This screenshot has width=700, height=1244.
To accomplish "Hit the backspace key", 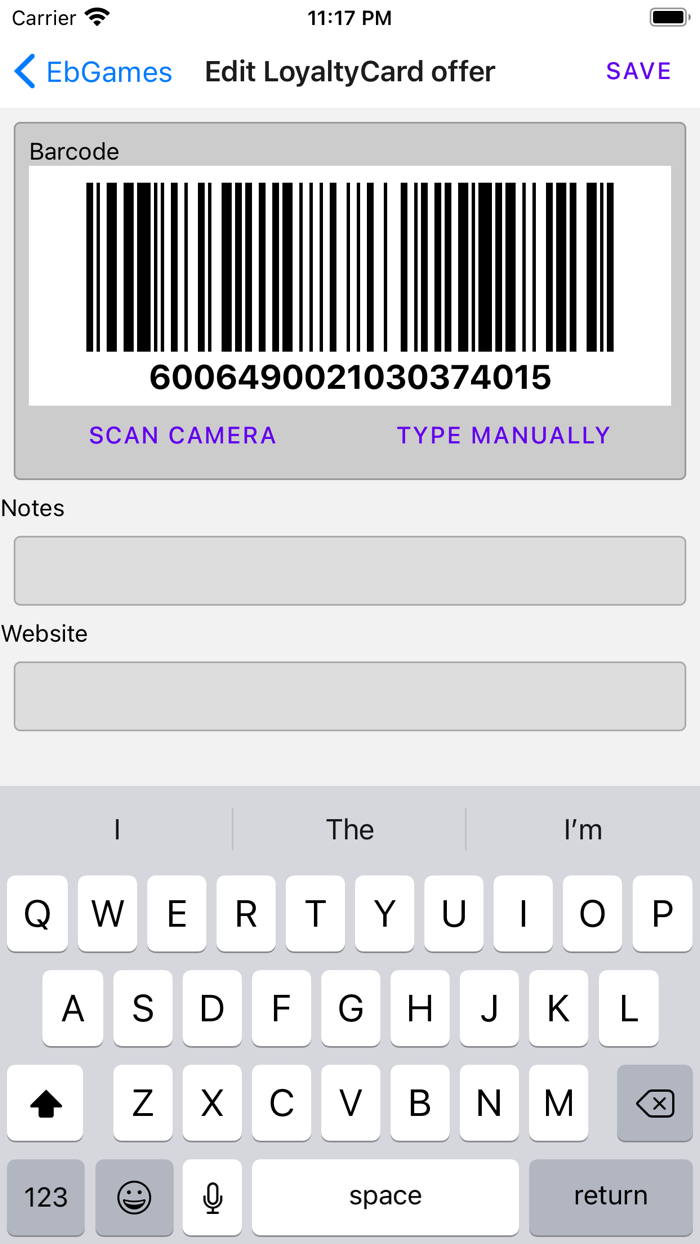I will tap(654, 1104).
